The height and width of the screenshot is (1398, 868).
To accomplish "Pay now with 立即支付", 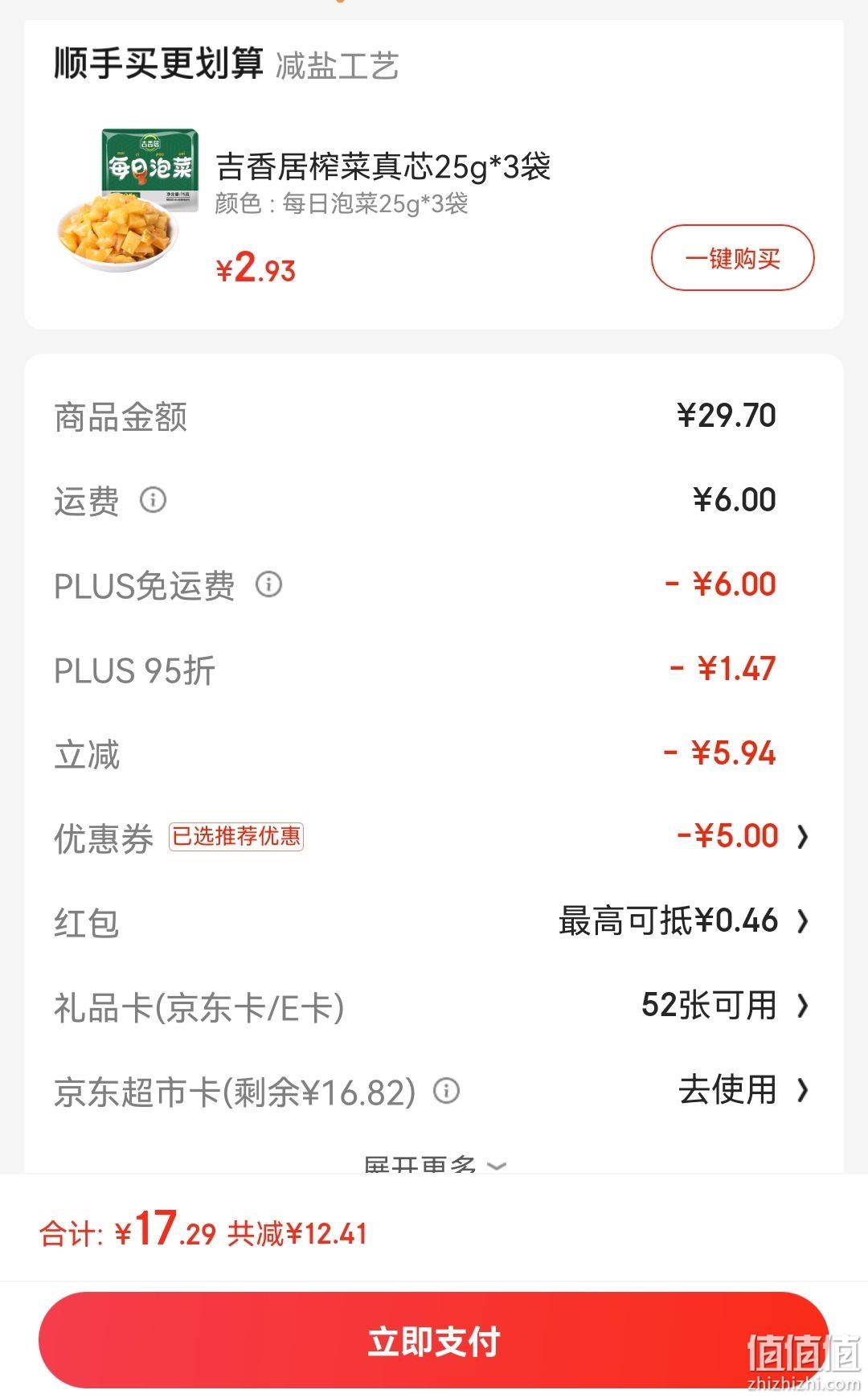I will pyautogui.click(x=434, y=1340).
